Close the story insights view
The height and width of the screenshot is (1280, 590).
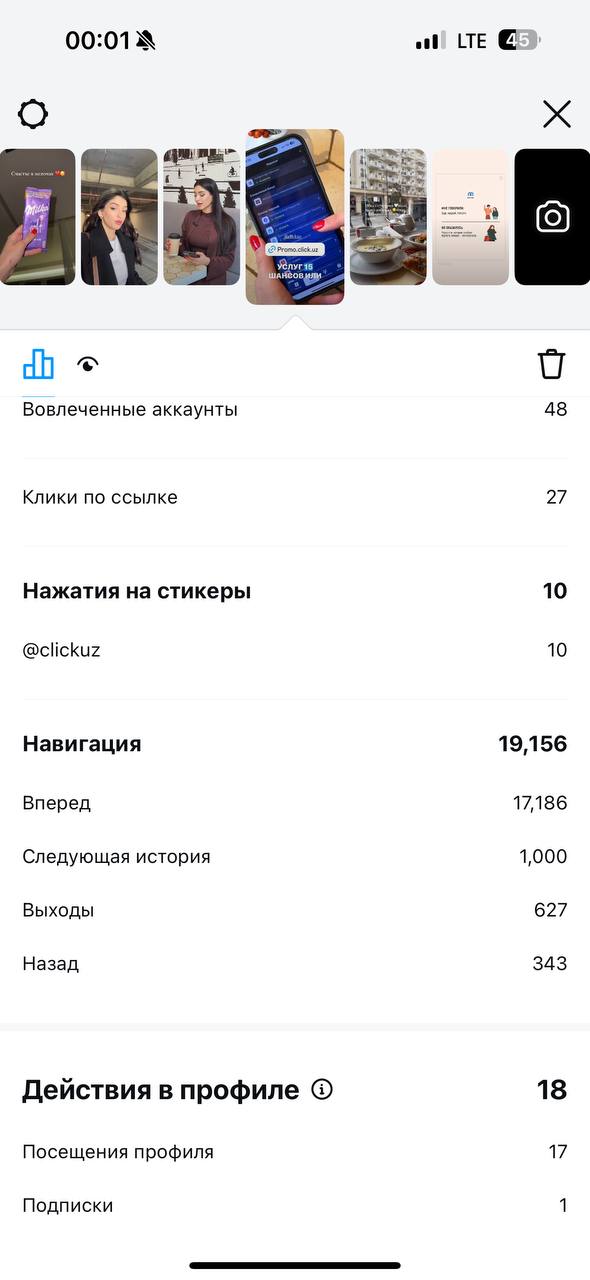557,114
